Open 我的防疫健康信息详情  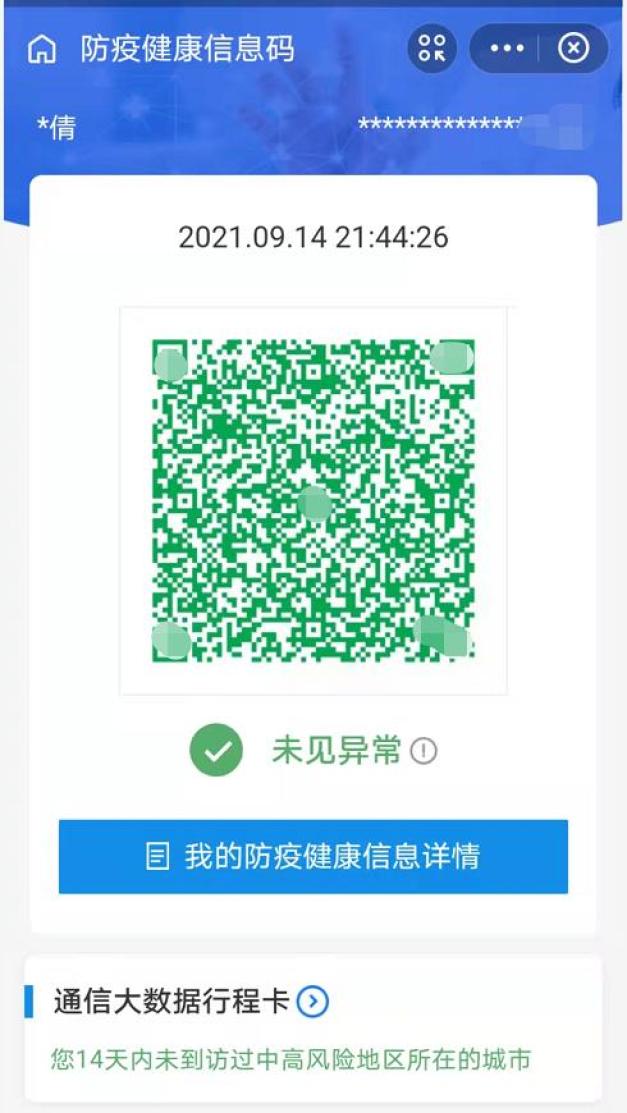coord(313,857)
